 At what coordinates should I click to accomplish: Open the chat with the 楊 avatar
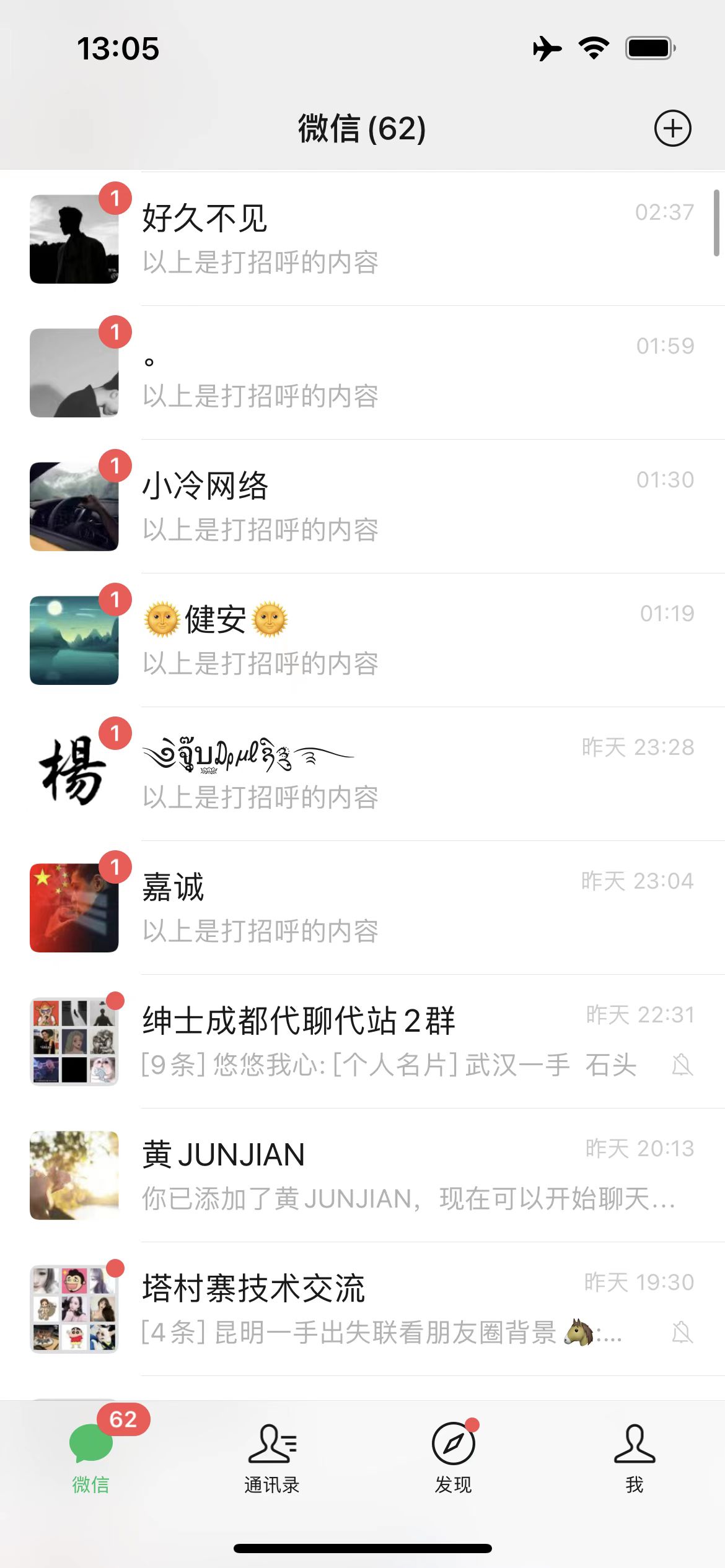coord(372,773)
